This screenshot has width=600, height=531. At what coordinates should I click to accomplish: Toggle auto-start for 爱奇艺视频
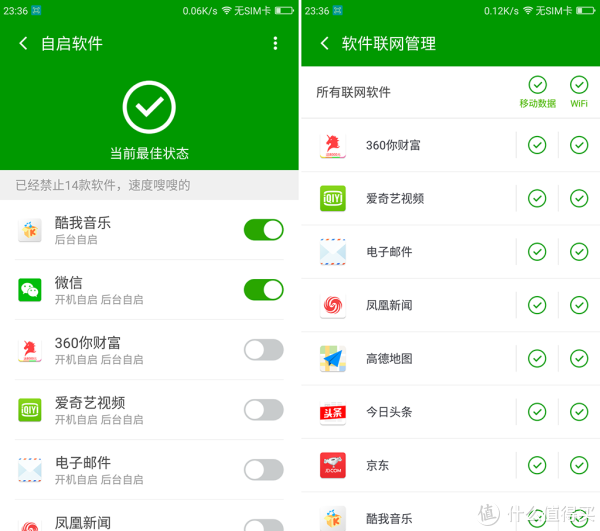pos(264,410)
